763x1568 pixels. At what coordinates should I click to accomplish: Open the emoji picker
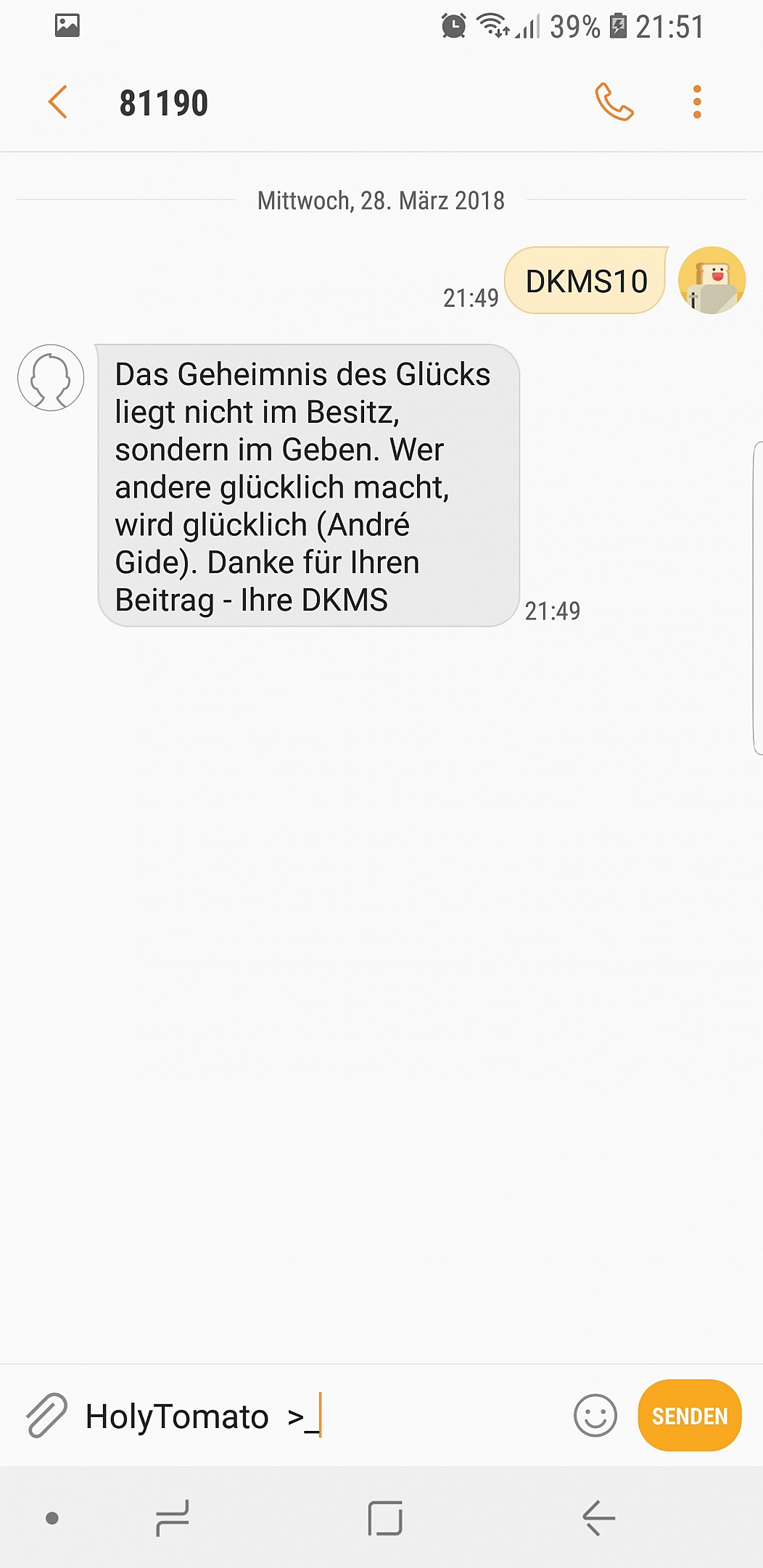tap(595, 1415)
